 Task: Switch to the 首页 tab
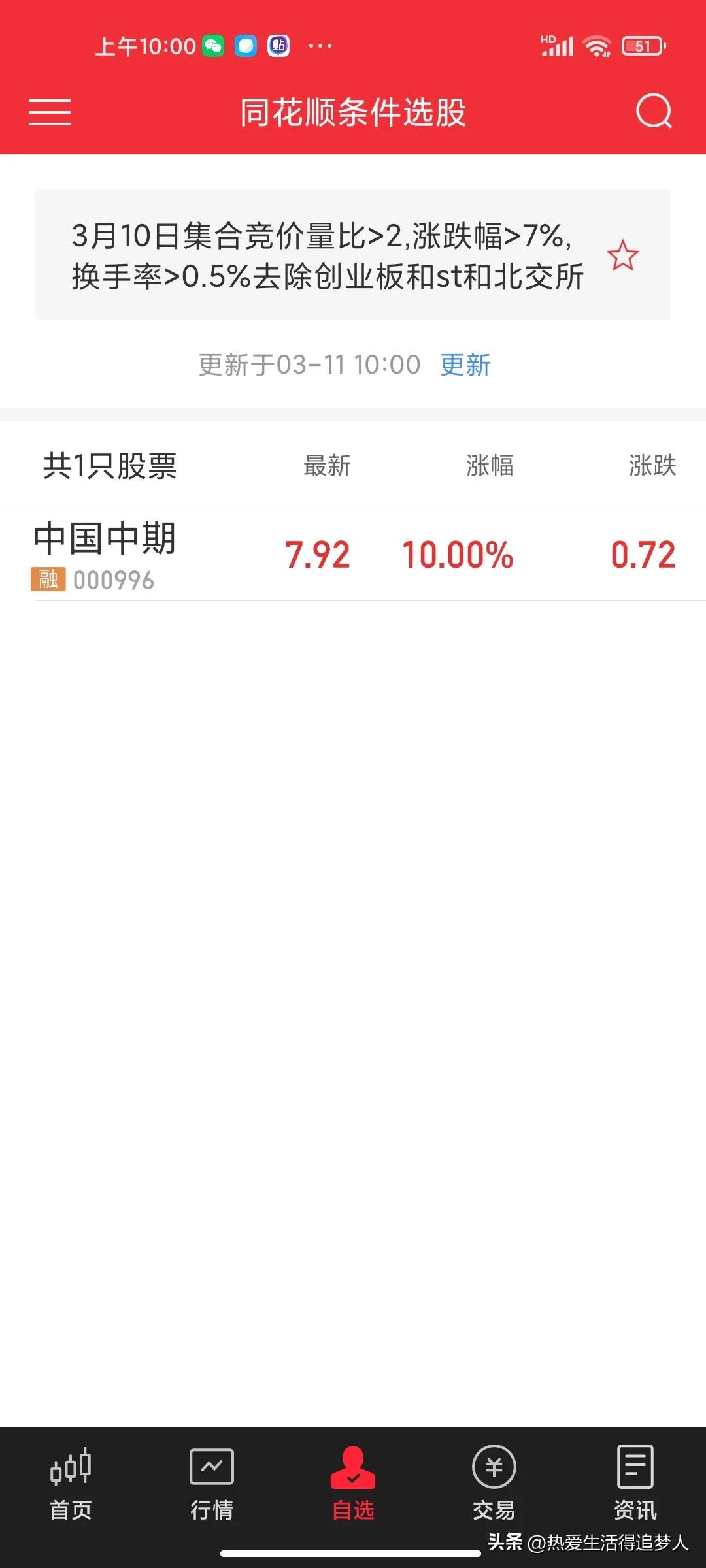[x=71, y=1484]
